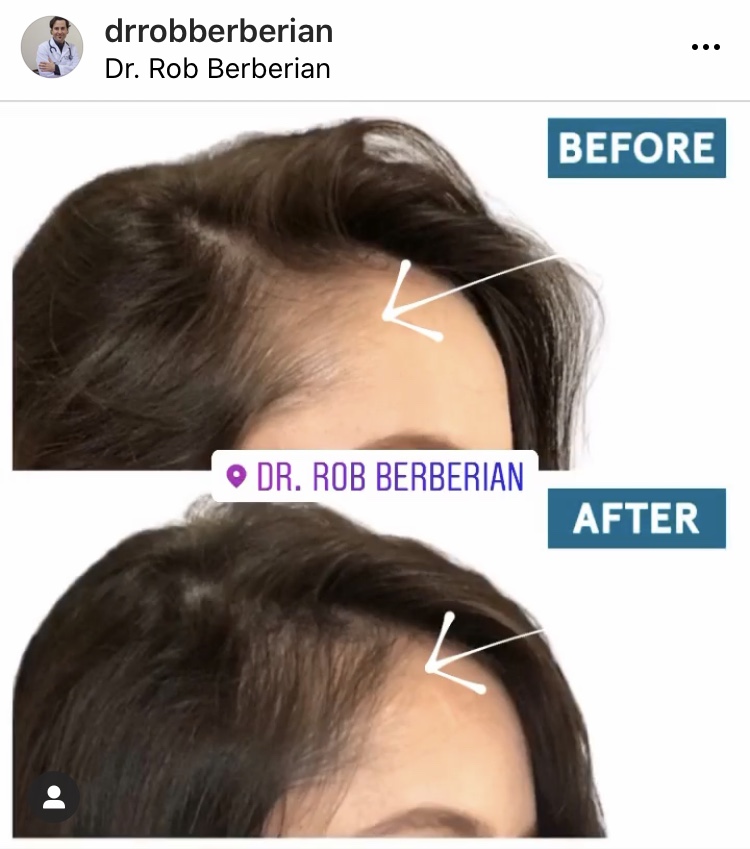This screenshot has height=849, width=750.
Task: Open the drrobberberian username link
Action: pyautogui.click(x=218, y=30)
